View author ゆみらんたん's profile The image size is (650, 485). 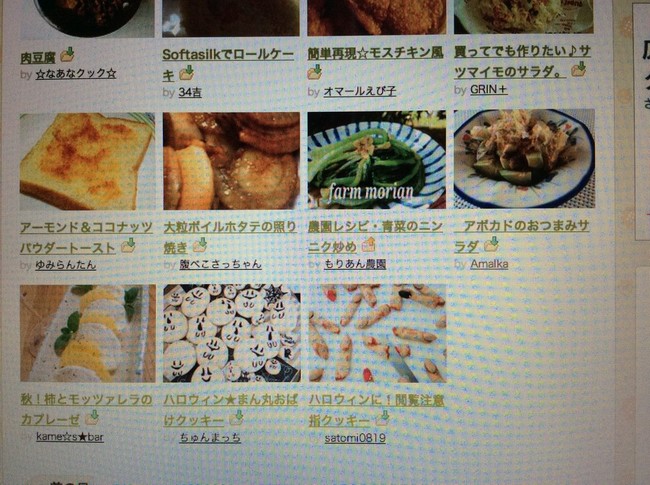65,264
